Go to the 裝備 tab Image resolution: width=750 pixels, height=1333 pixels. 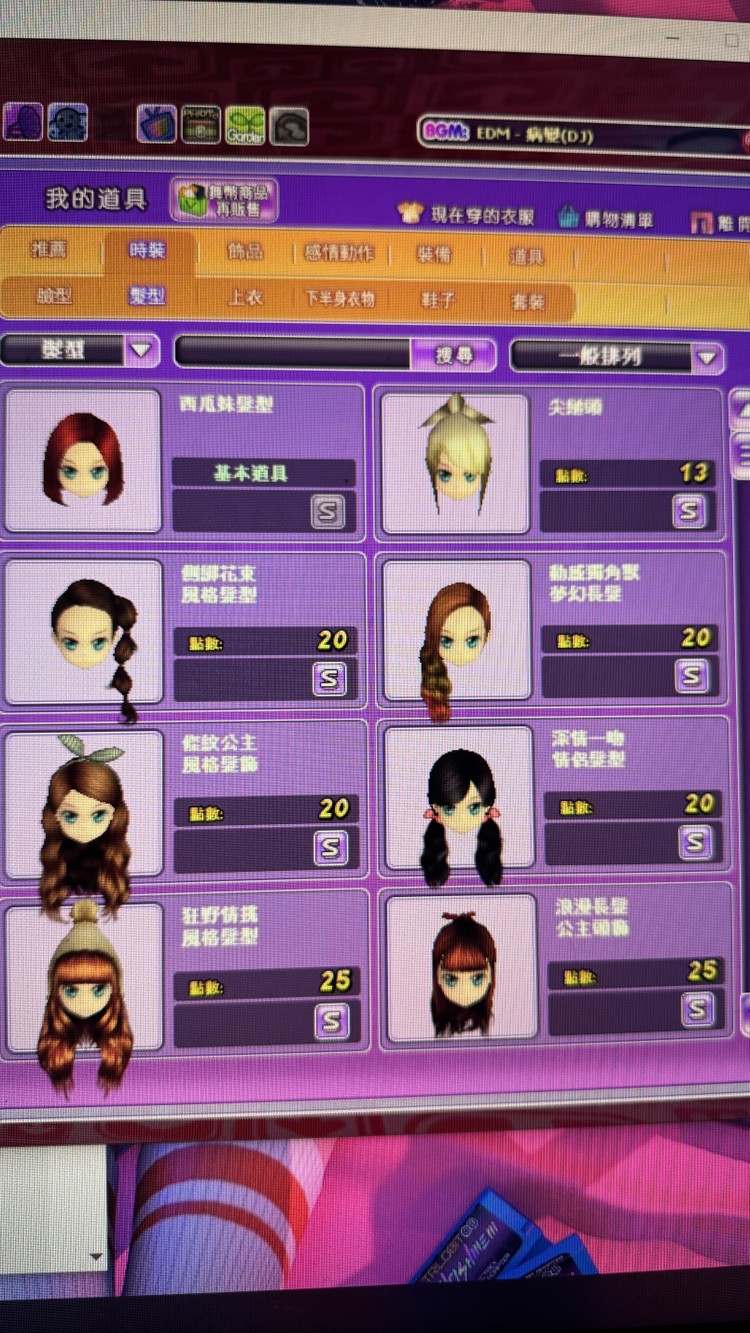point(436,255)
